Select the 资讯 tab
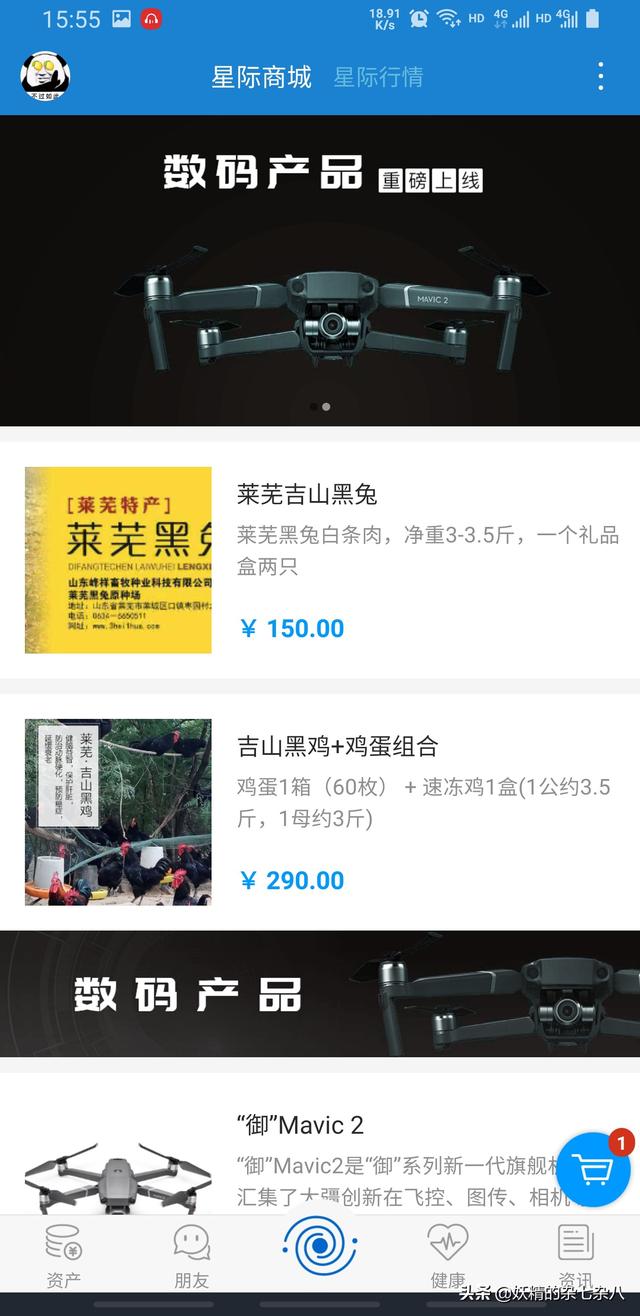 pyautogui.click(x=576, y=1254)
